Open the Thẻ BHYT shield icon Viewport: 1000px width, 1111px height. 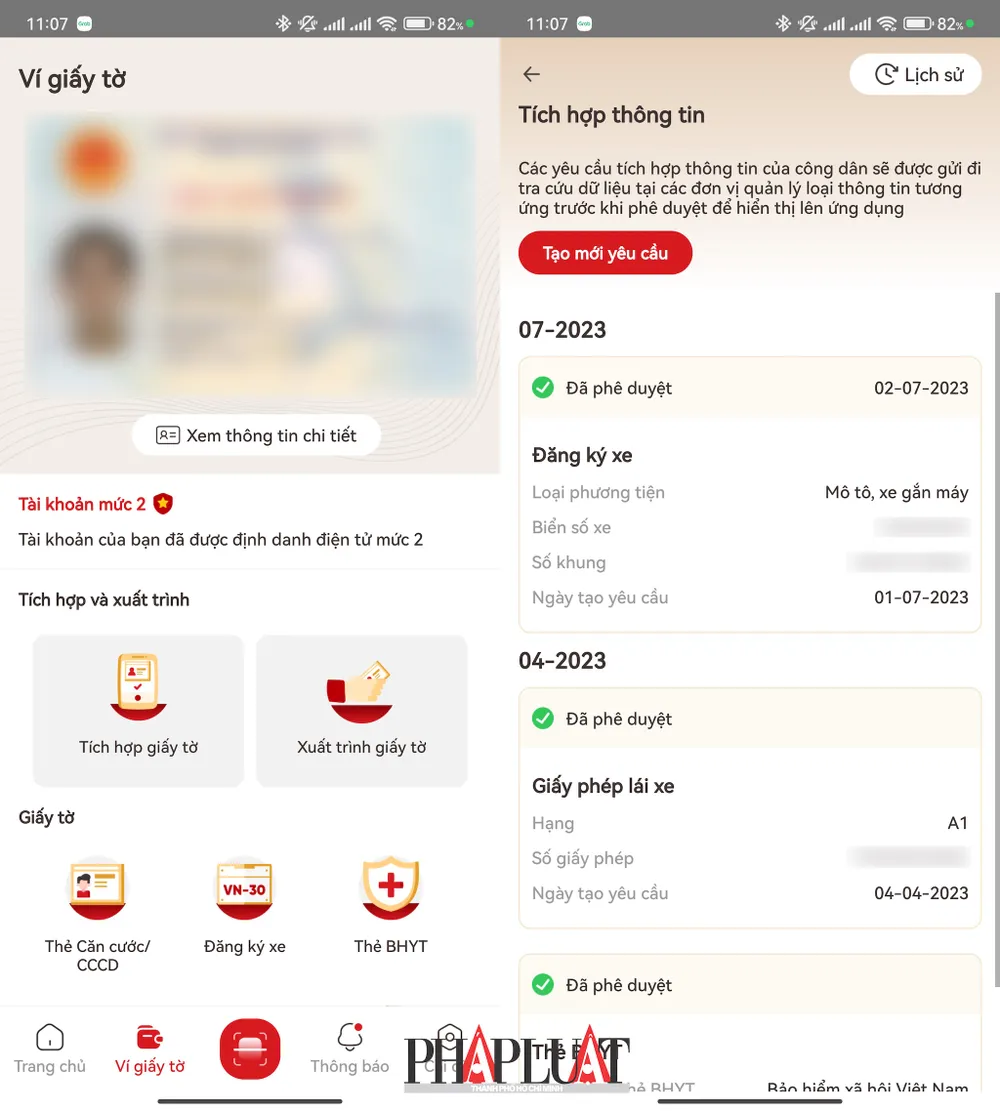[x=390, y=888]
